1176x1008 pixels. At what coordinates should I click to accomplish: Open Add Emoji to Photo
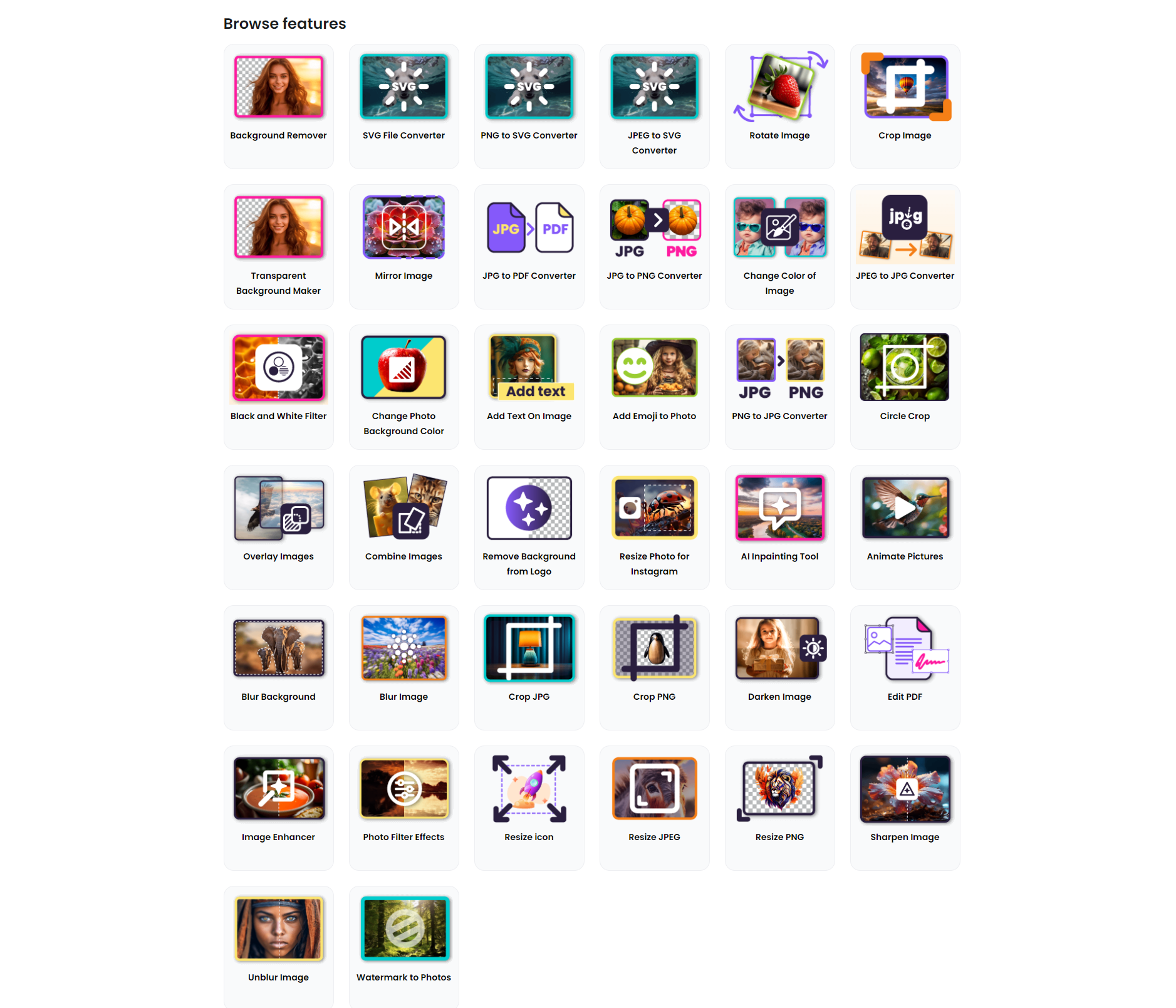coord(654,386)
